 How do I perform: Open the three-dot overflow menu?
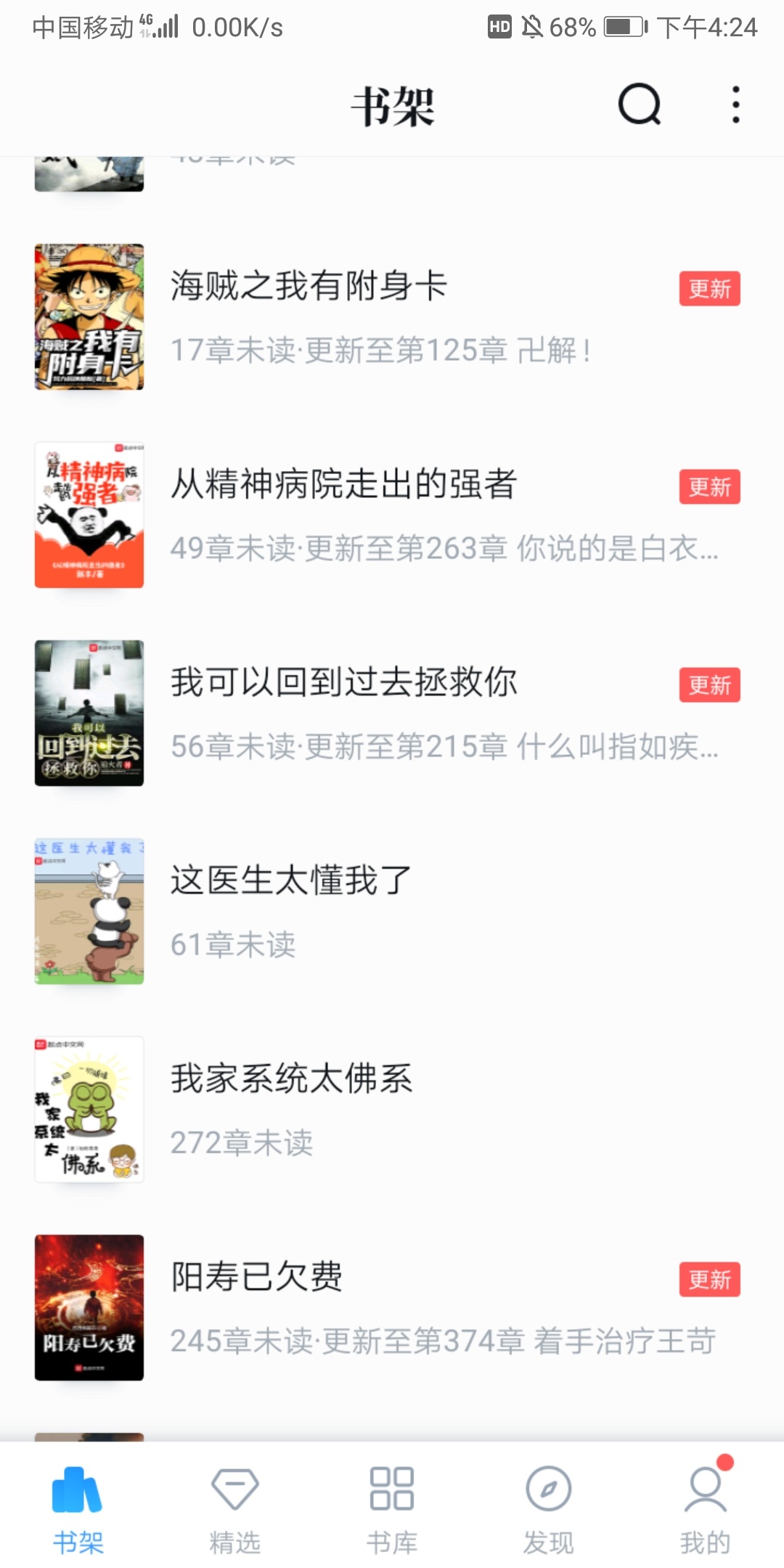(735, 105)
